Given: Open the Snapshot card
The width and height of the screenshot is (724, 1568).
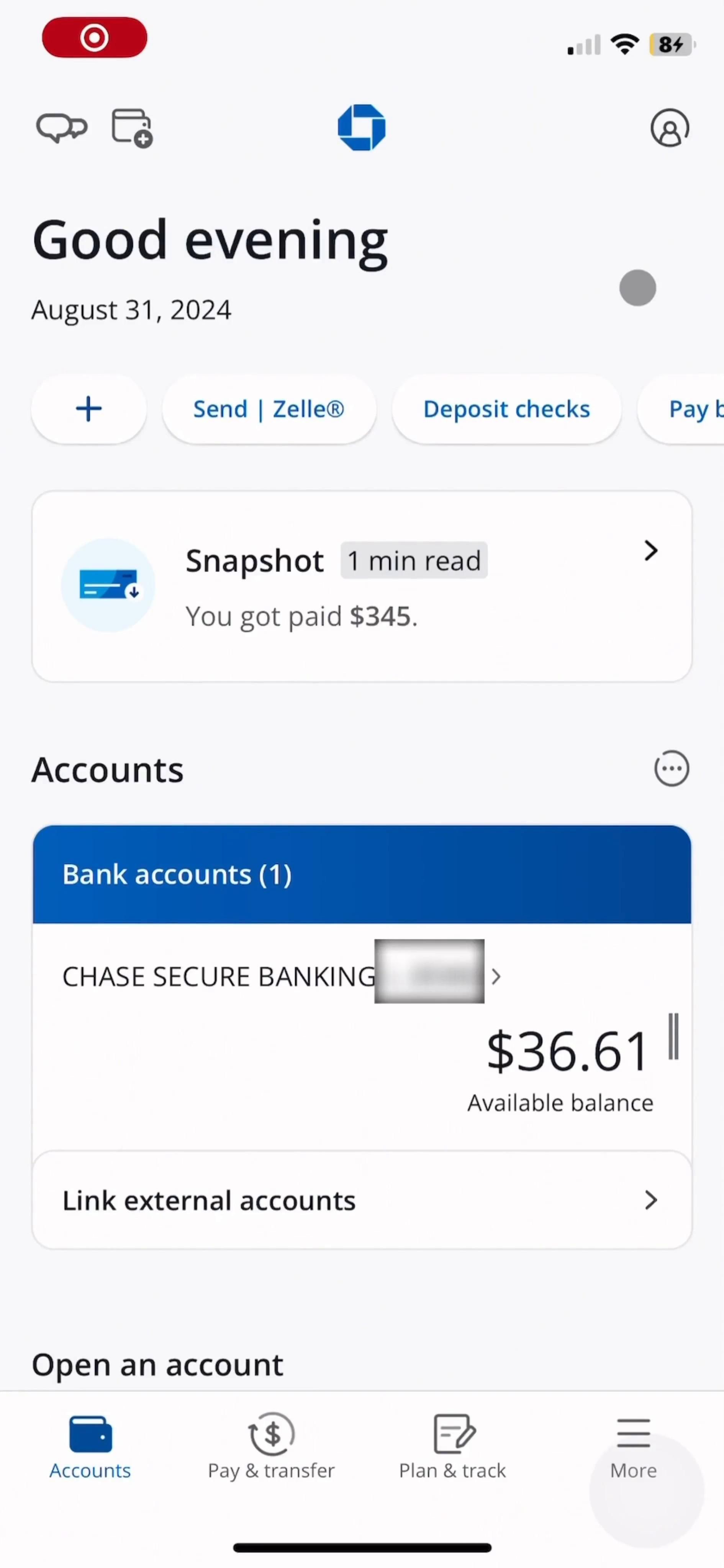Looking at the screenshot, I should point(362,586).
